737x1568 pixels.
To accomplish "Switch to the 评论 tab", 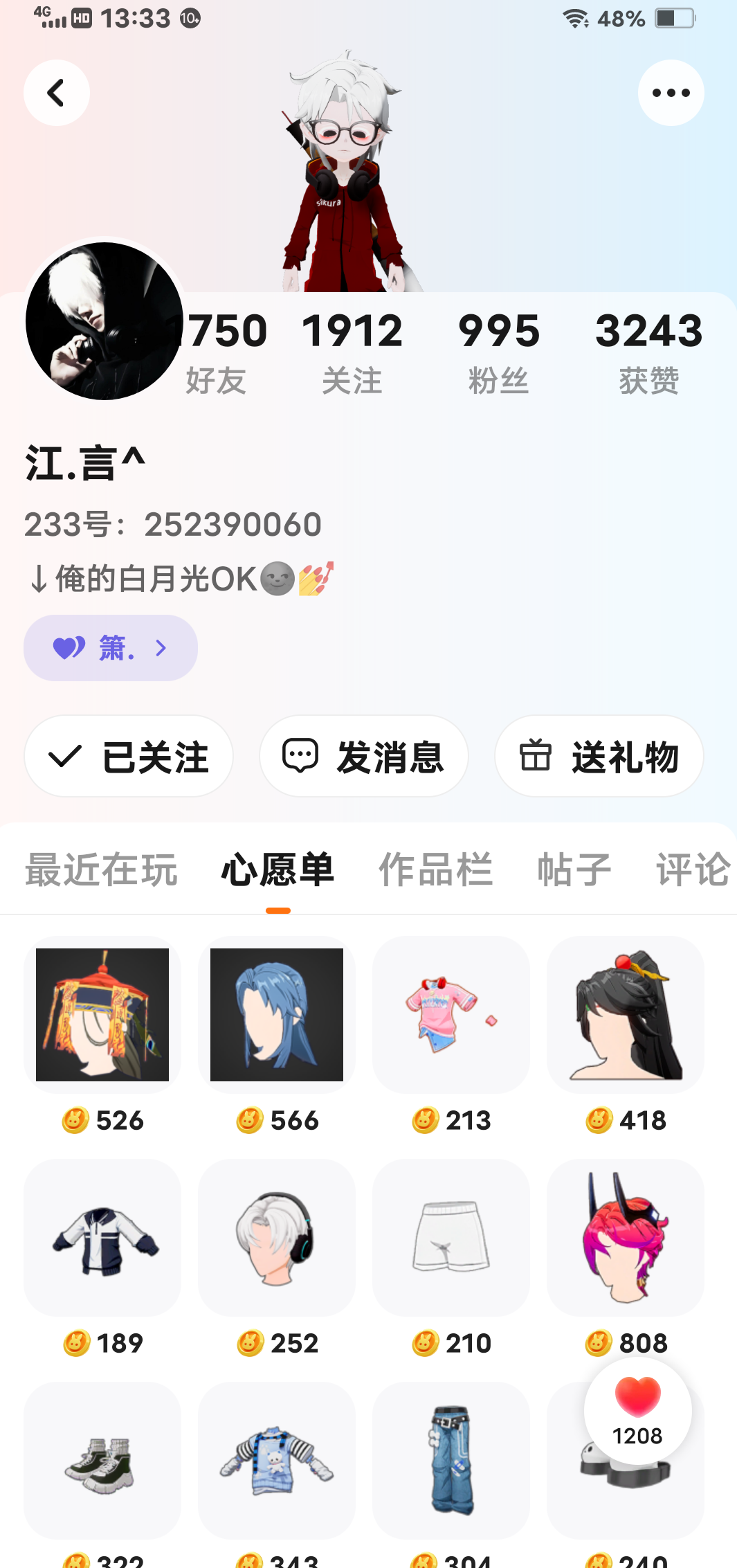I will 692,869.
